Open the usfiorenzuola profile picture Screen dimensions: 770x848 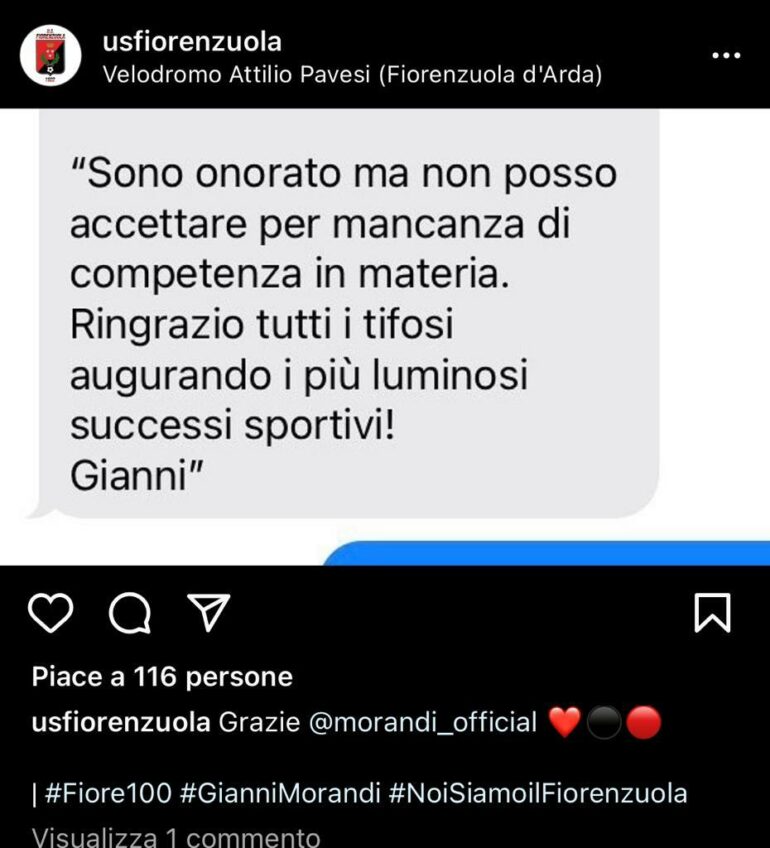pyautogui.click(x=50, y=55)
